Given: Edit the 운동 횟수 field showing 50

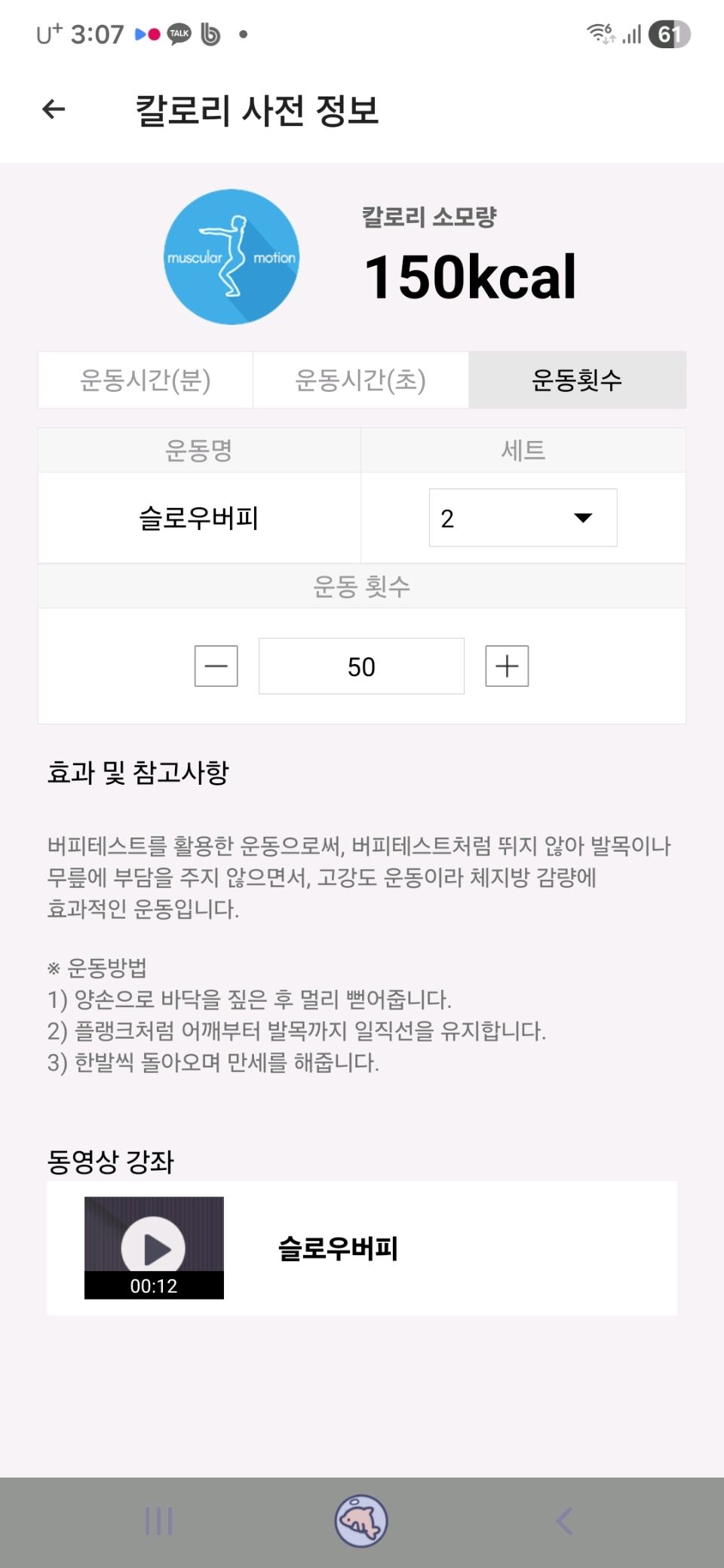Looking at the screenshot, I should click(361, 666).
